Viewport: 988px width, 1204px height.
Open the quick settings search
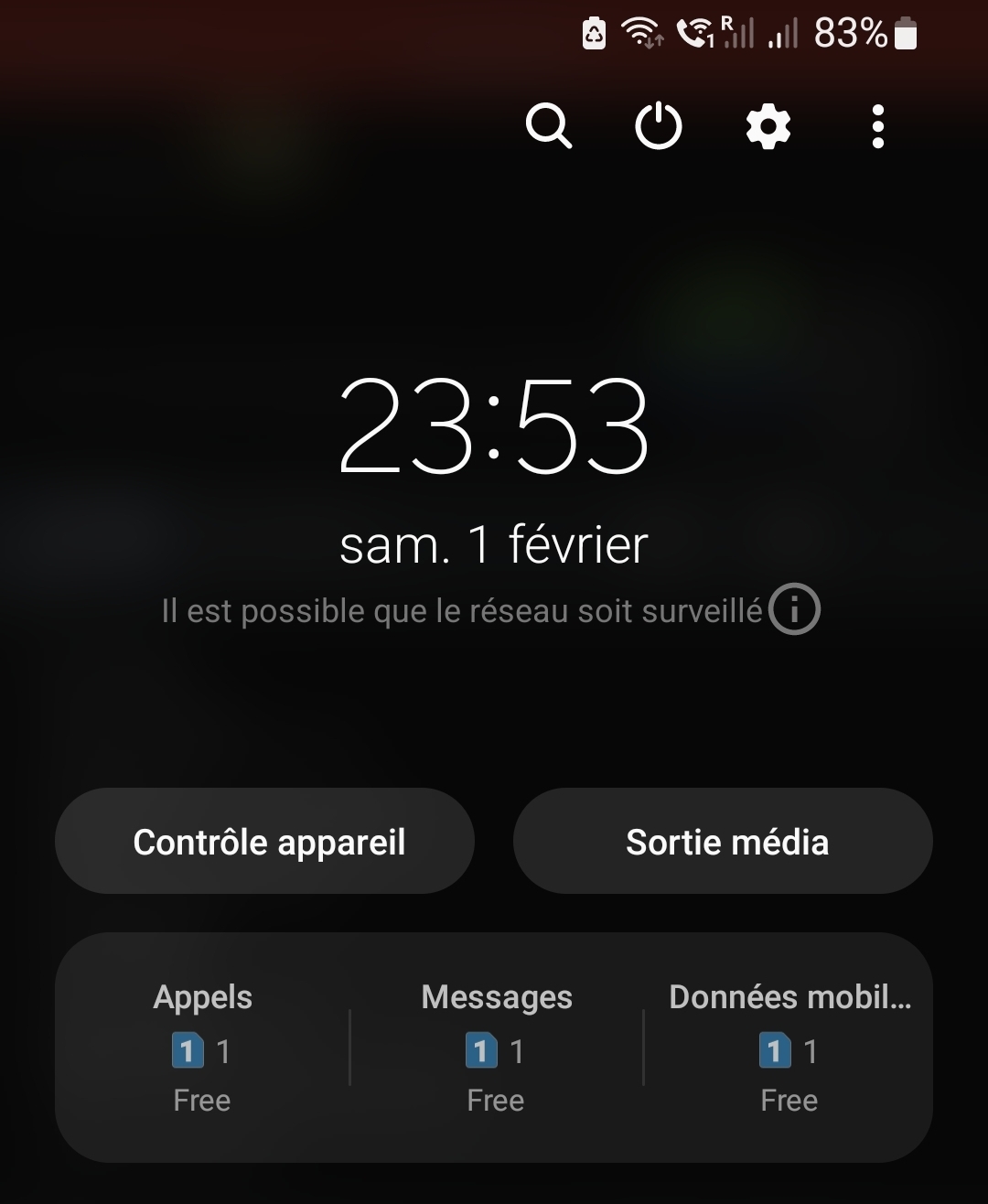549,126
